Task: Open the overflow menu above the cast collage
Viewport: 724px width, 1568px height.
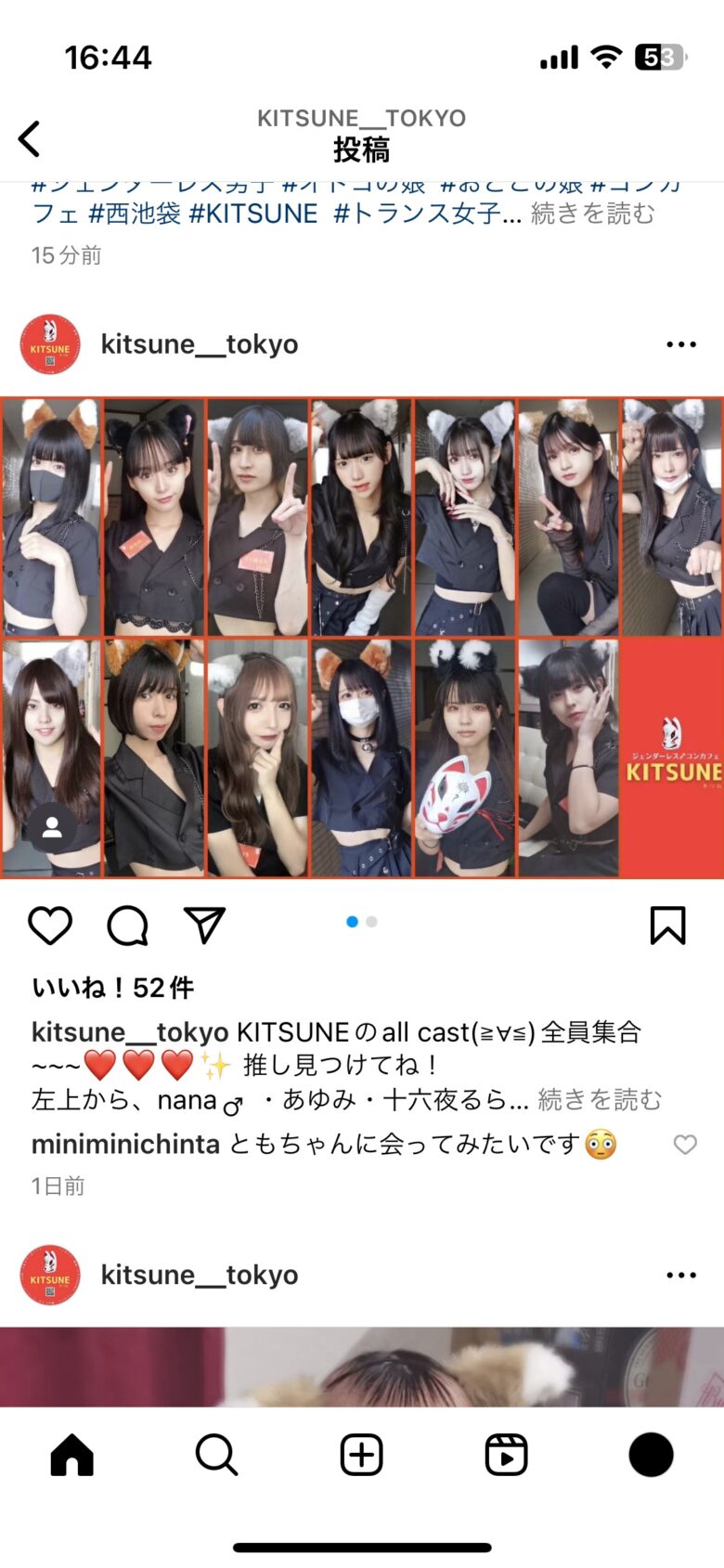Action: pyautogui.click(x=680, y=344)
